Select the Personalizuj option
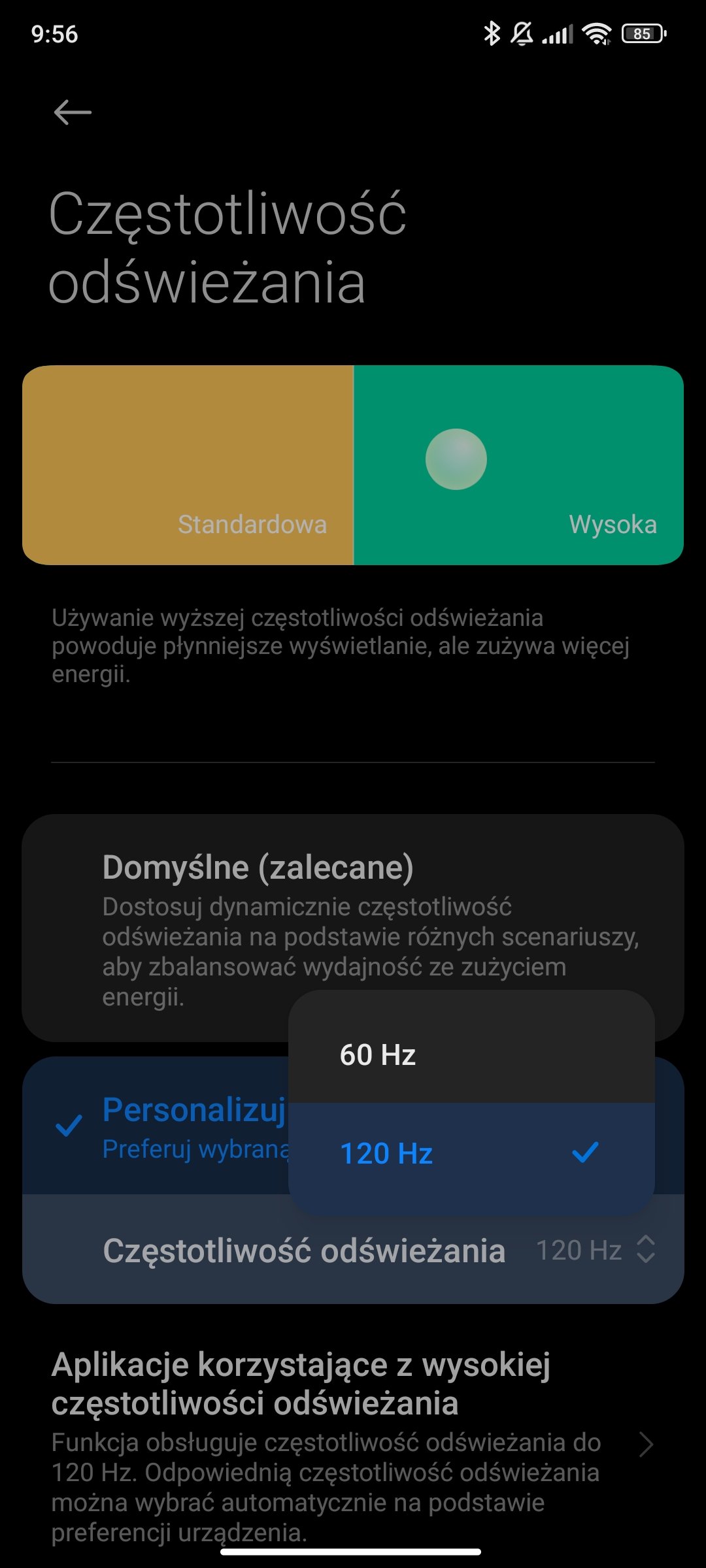Viewport: 706px width, 1568px height. [x=156, y=1126]
